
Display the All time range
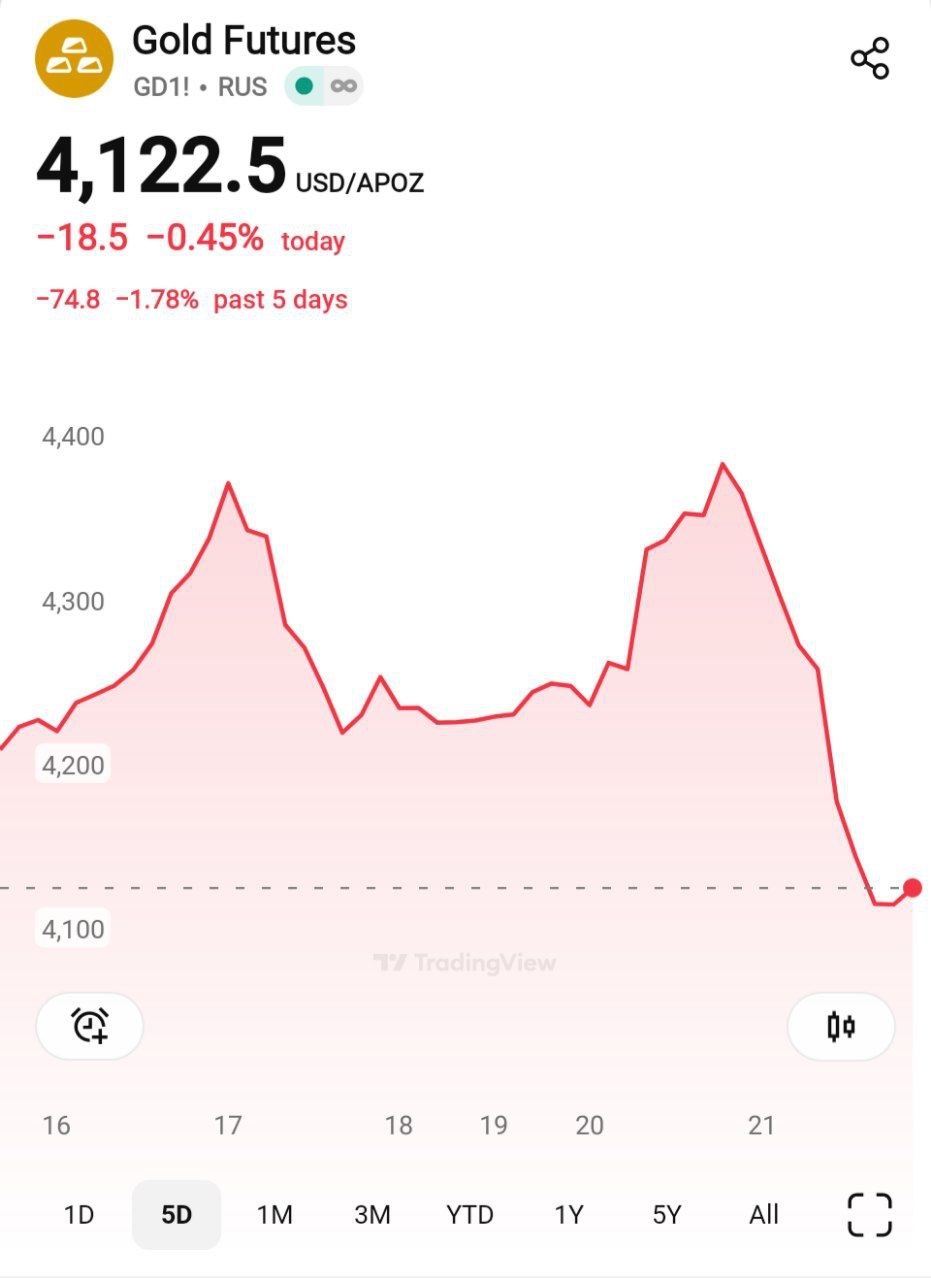click(764, 1215)
